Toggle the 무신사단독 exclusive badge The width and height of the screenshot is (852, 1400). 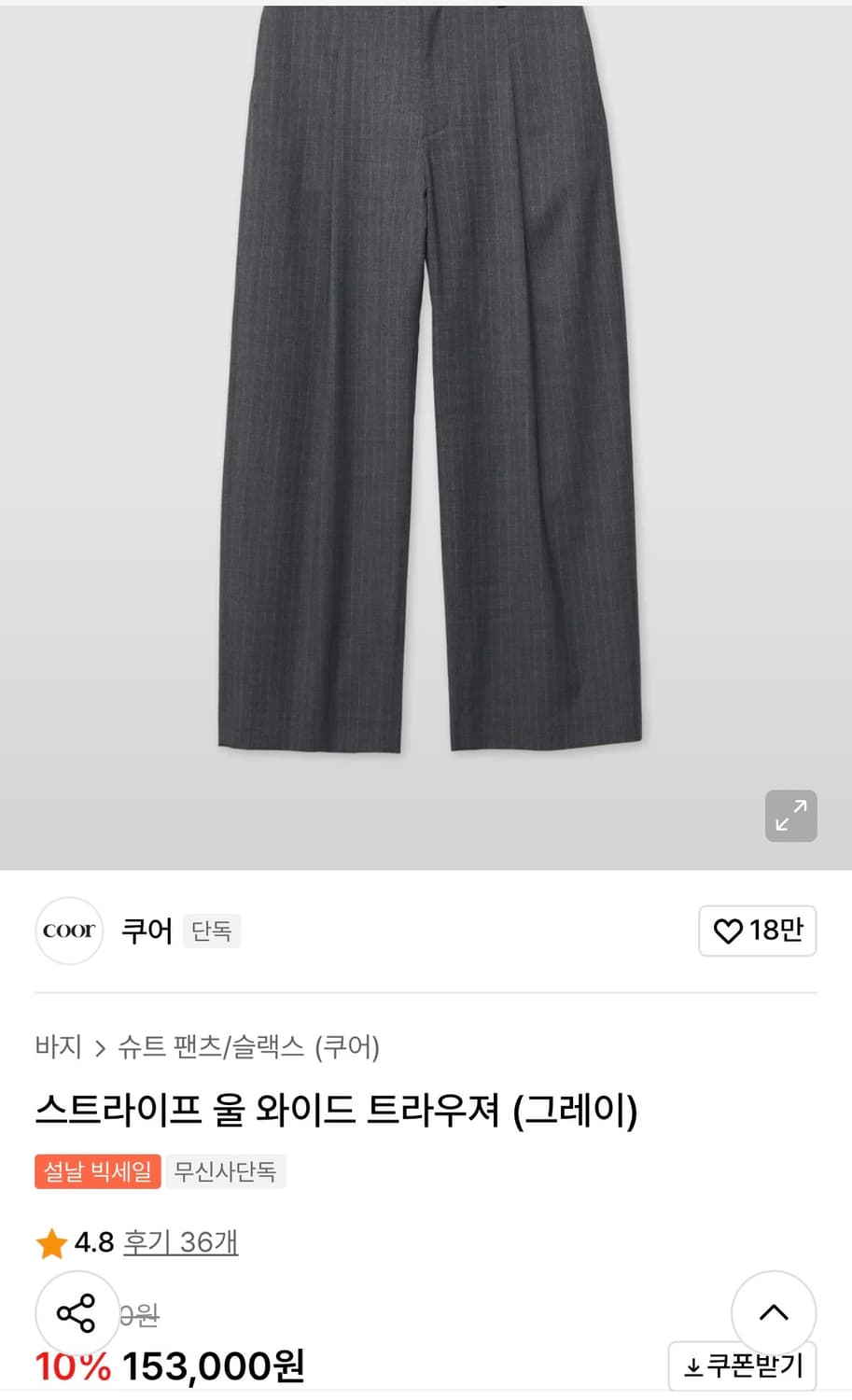click(x=227, y=1171)
